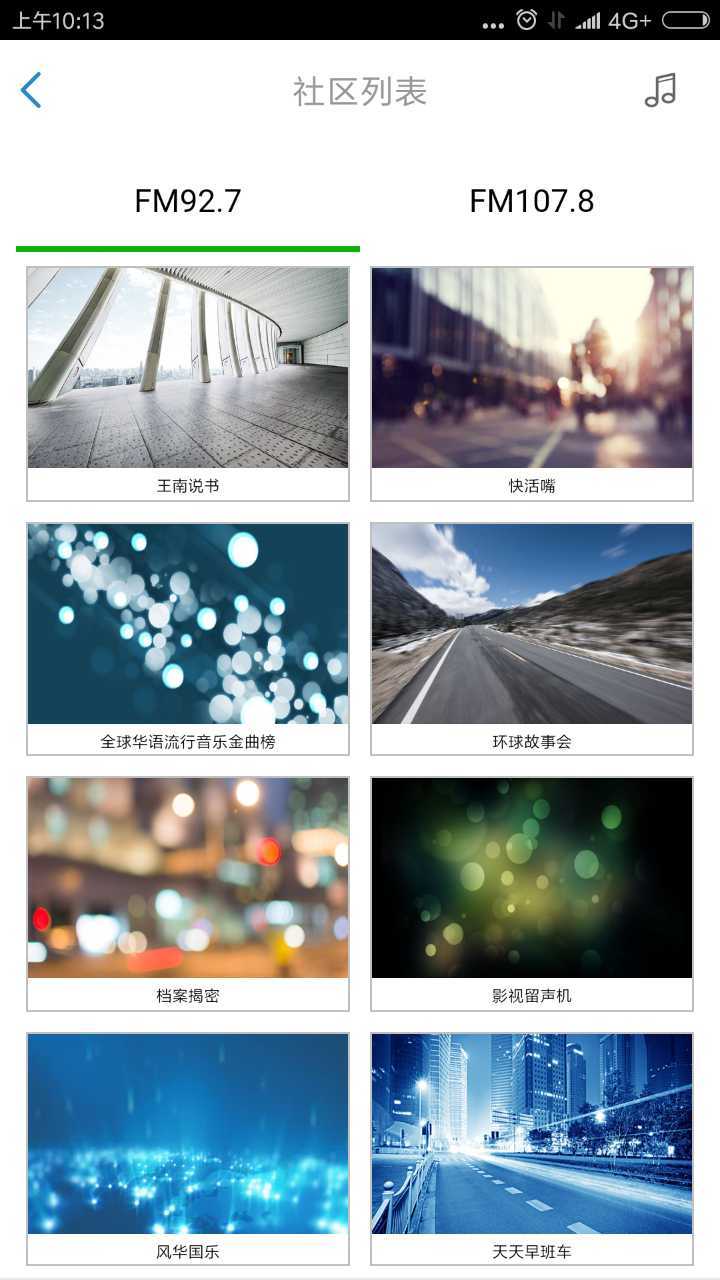Enter the 影视留声机 community

[532, 894]
